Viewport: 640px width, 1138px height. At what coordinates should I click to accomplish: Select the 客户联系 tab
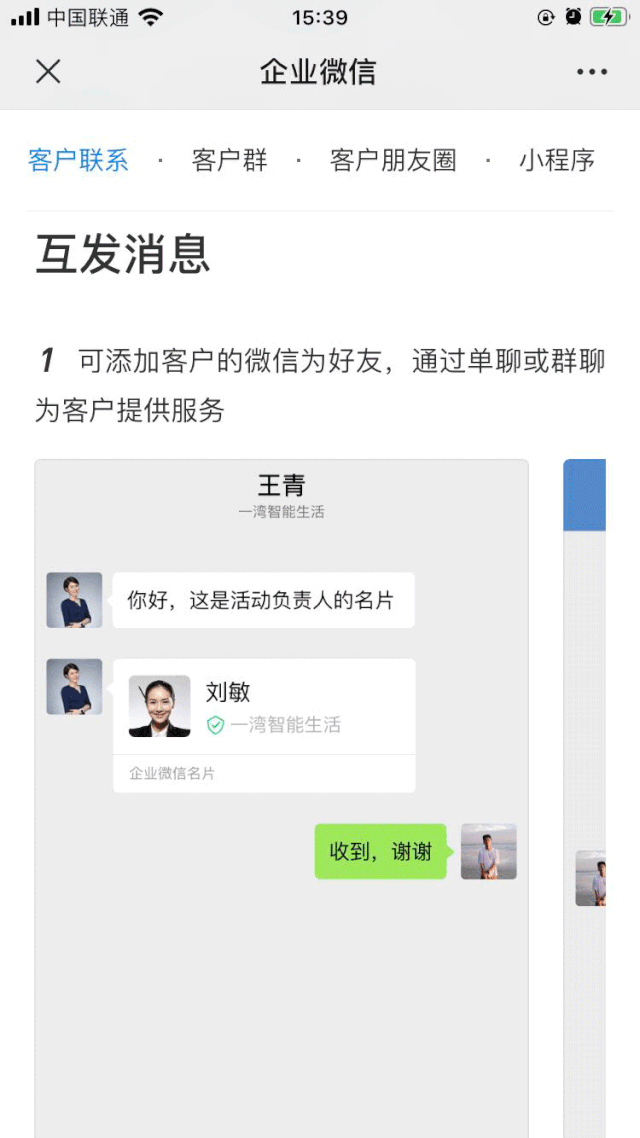click(x=78, y=160)
